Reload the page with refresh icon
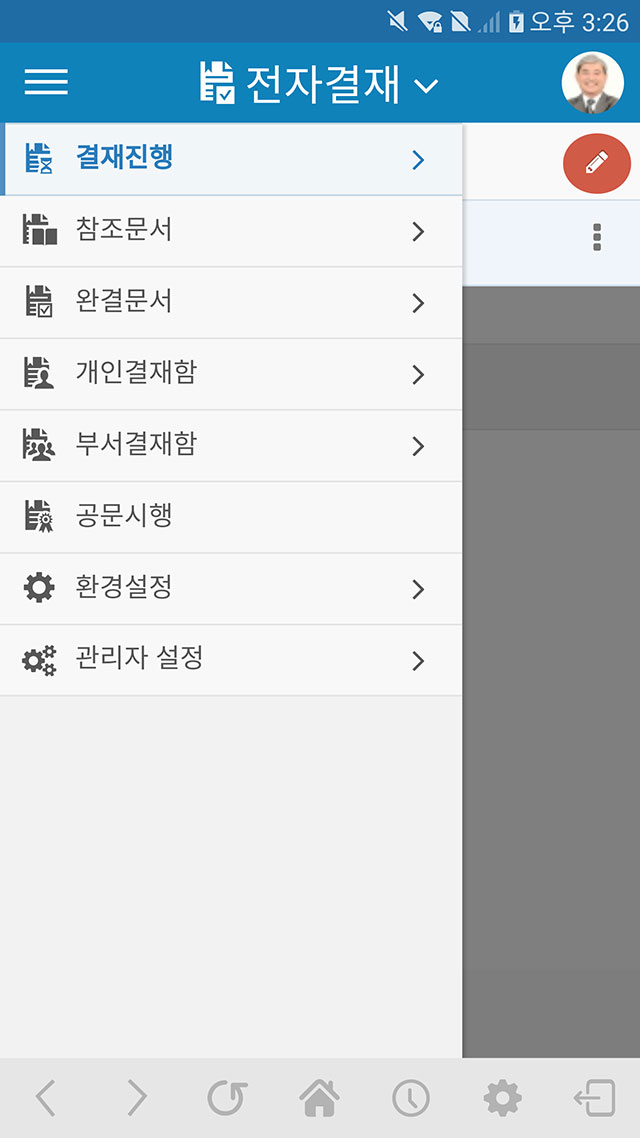 (228, 1097)
